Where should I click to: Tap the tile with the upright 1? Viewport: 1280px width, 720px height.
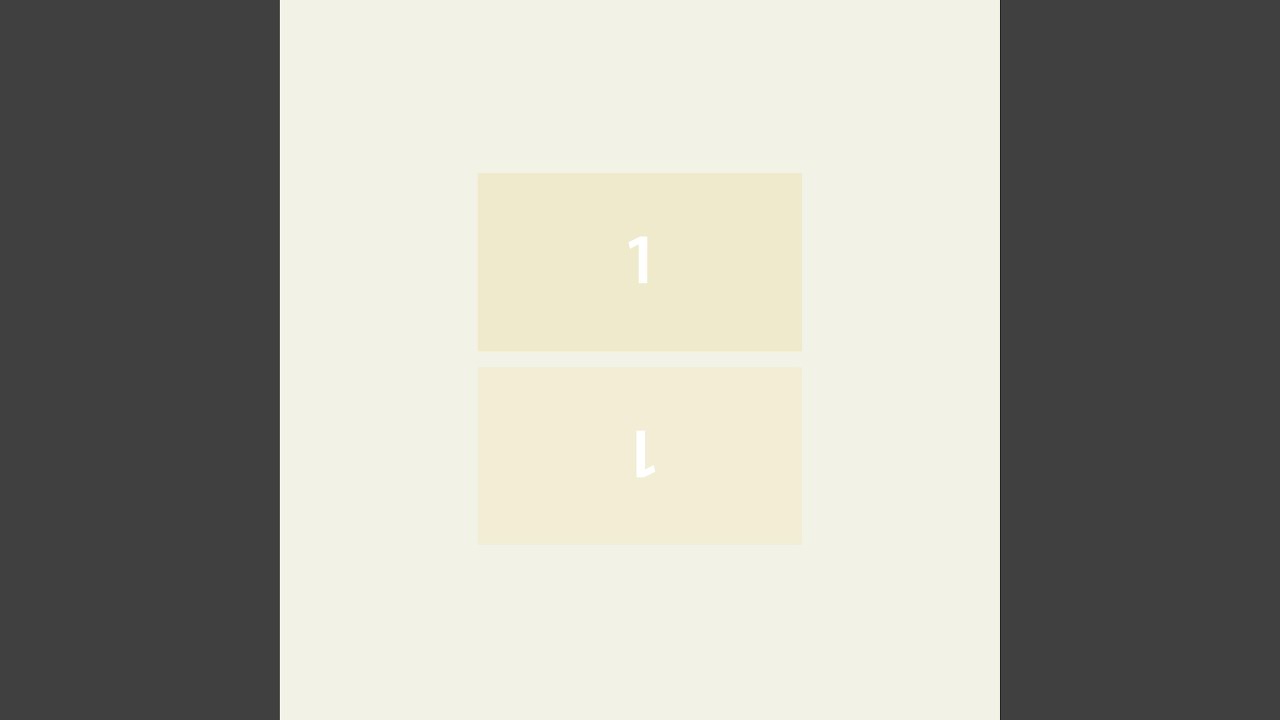tap(640, 262)
